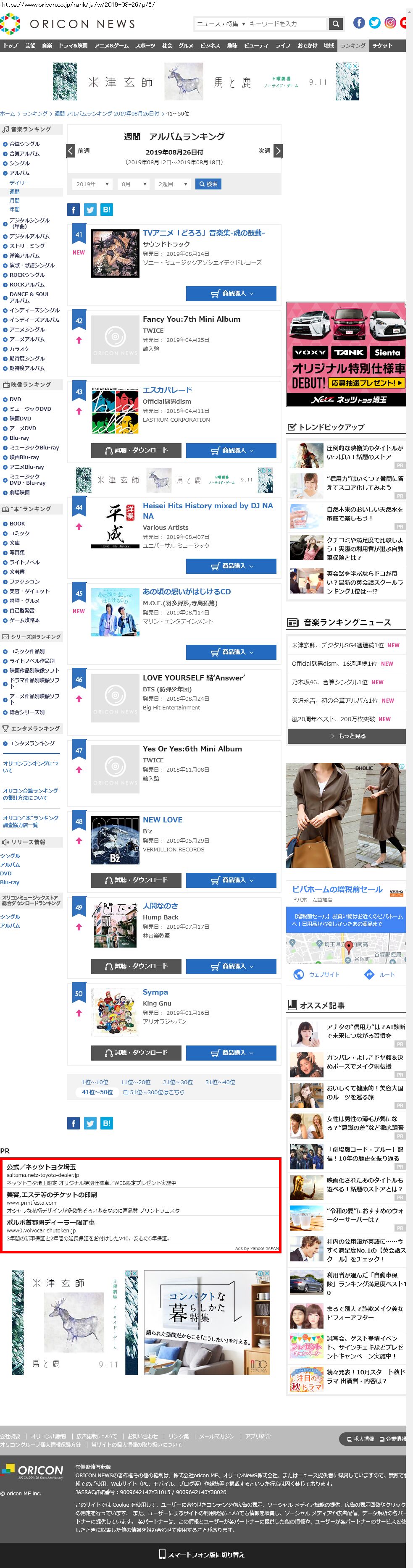Tap 商品購入 for TVアニメ「どろろ」音楽集
413x1568 pixels.
231,293
